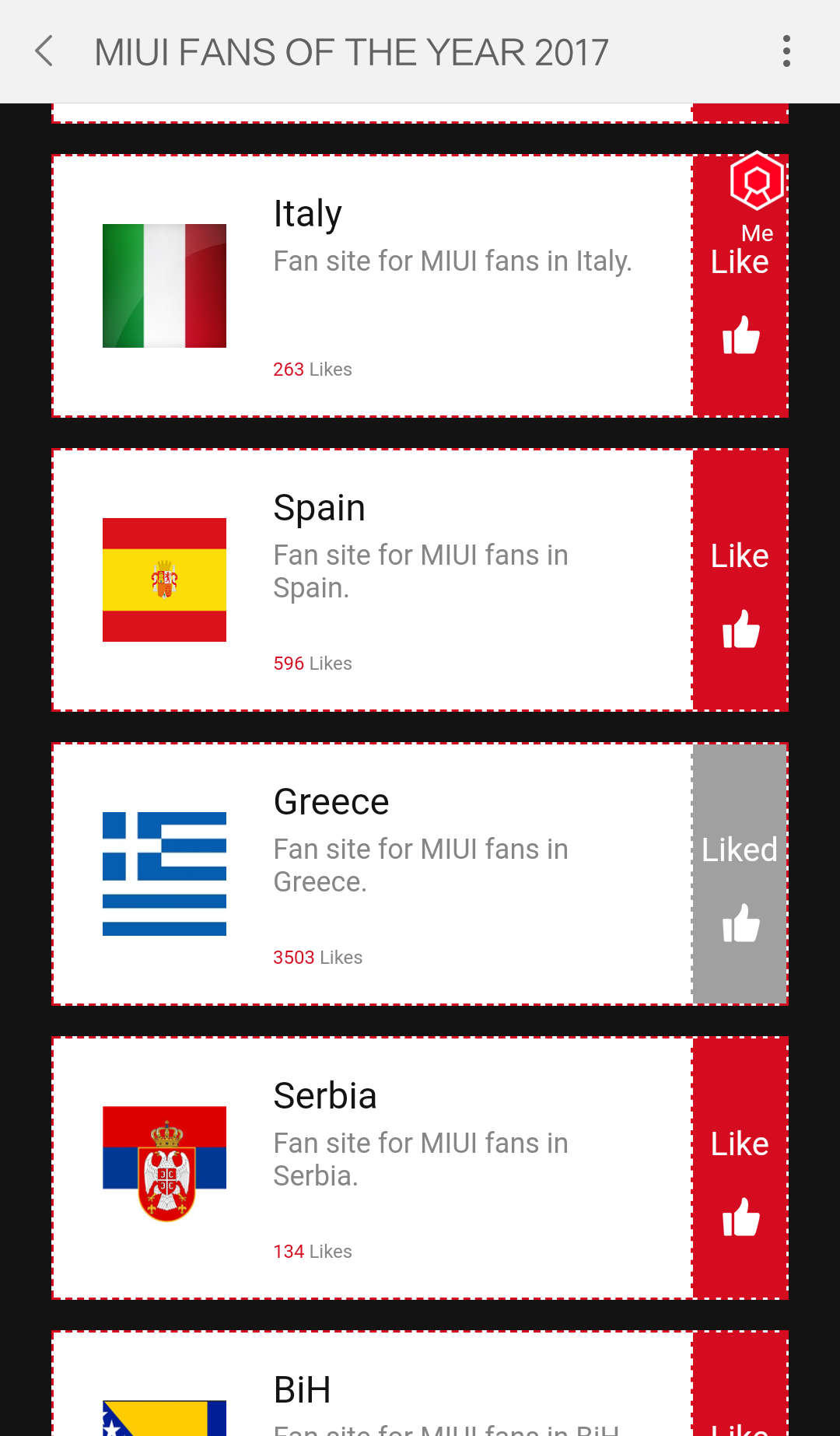Image resolution: width=840 pixels, height=1436 pixels.
Task: Open the Italy fan site card
Action: point(372,286)
